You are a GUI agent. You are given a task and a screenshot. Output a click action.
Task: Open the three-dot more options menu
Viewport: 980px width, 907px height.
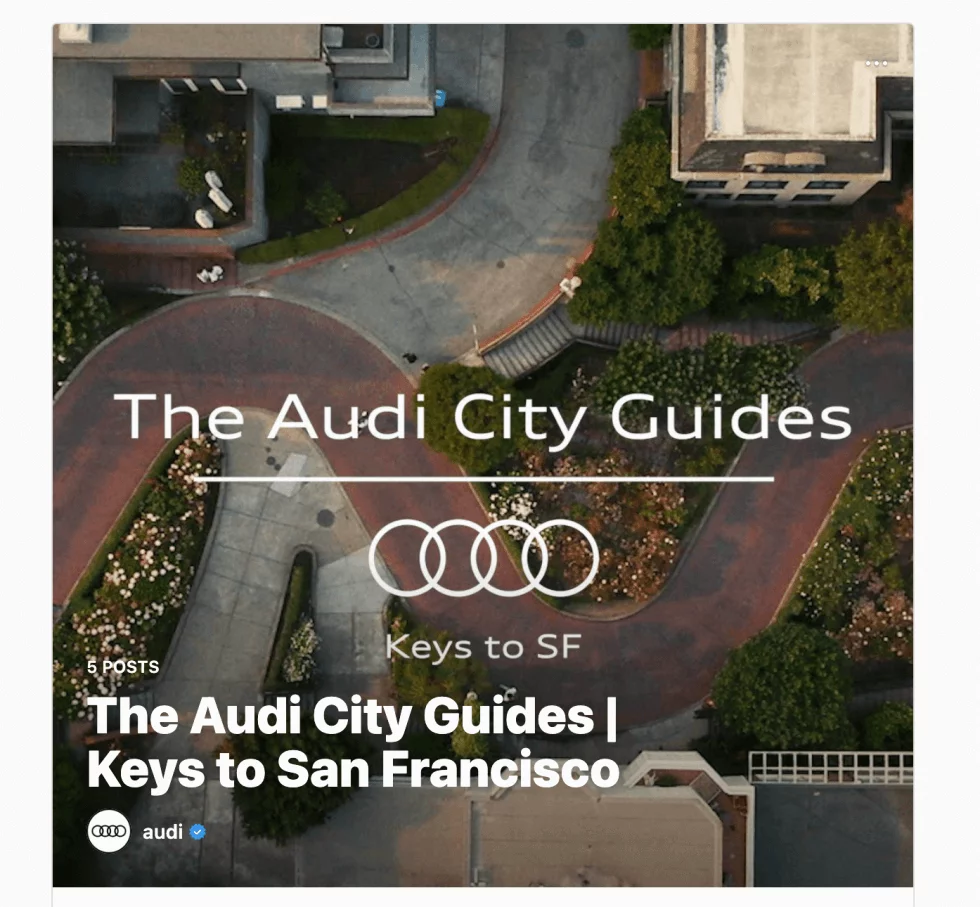pyautogui.click(x=876, y=63)
